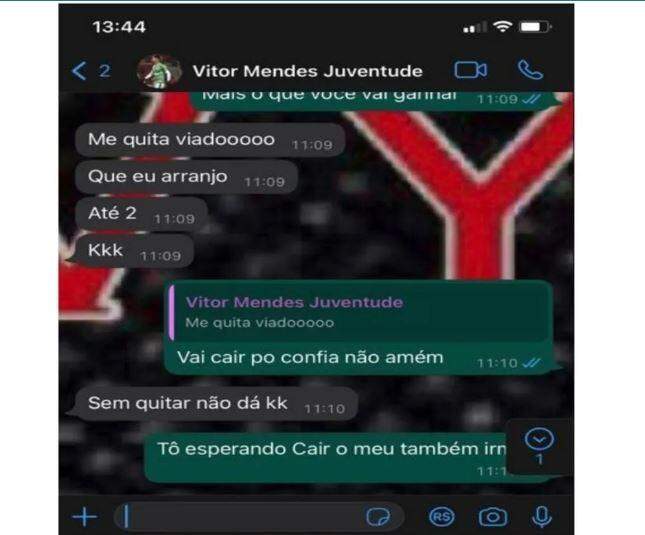Open the camera to send a photo
645x535 pixels.
pos(491,516)
